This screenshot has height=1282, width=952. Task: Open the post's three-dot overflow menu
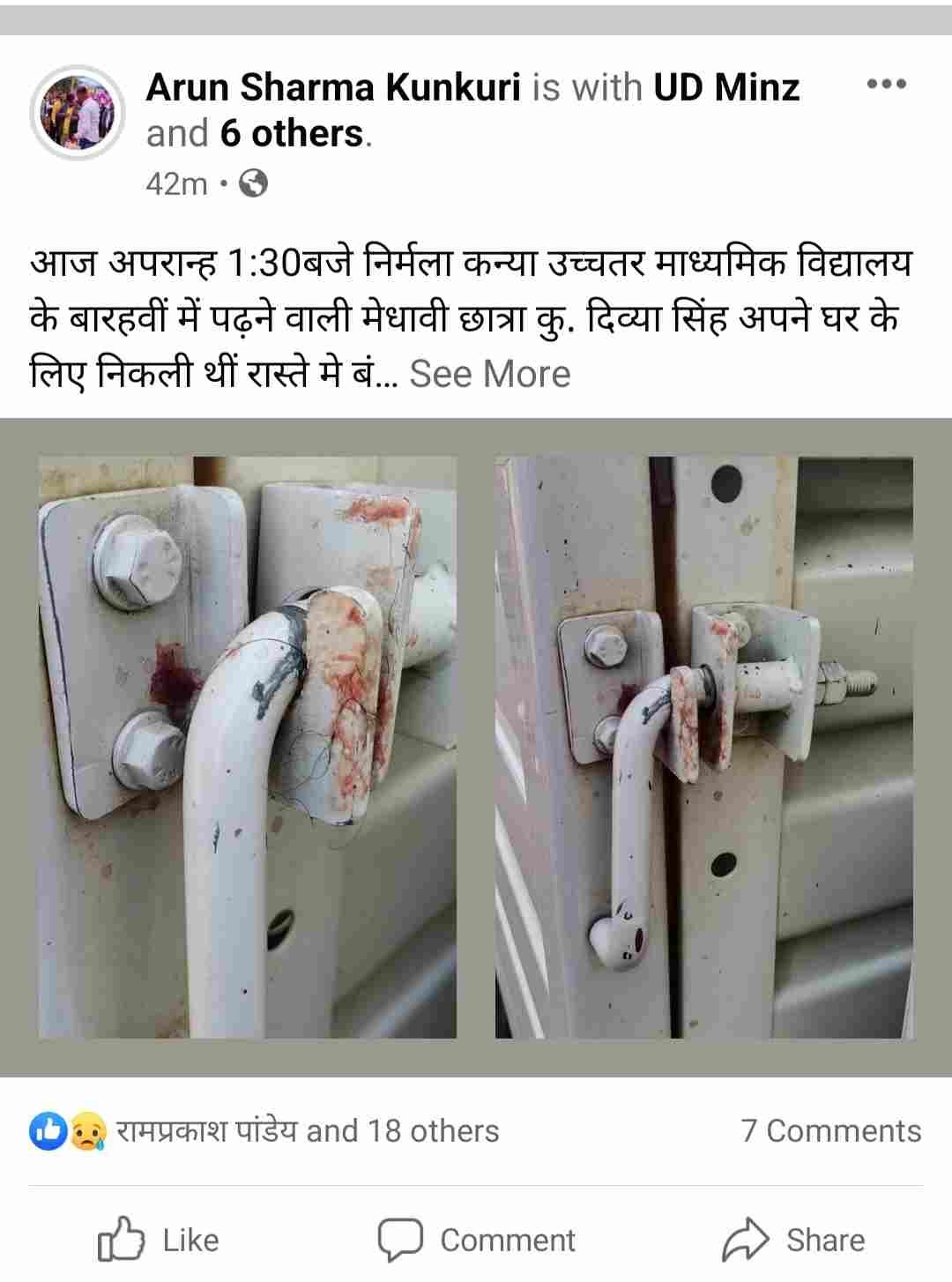click(886, 85)
